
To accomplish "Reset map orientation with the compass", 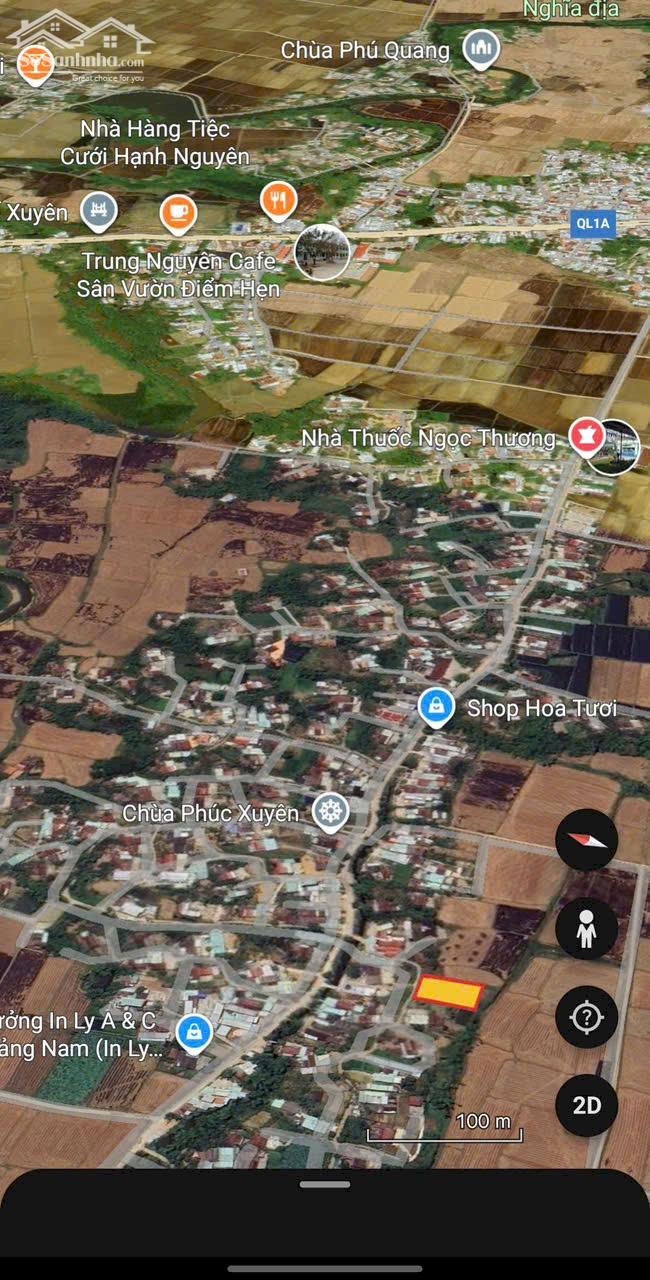I will point(587,840).
